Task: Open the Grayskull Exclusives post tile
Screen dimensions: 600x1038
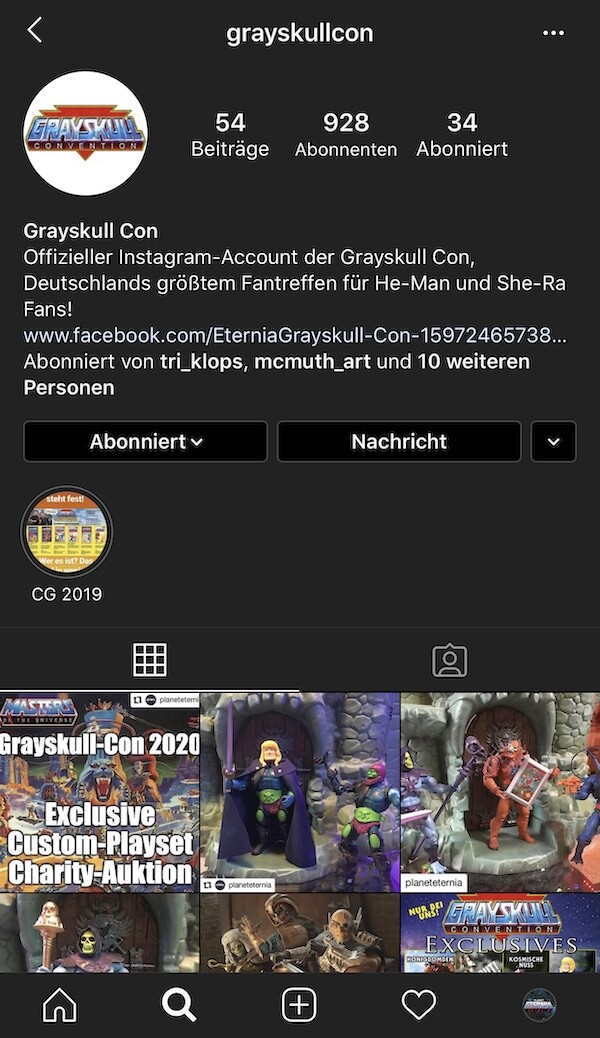Action: [x=500, y=933]
